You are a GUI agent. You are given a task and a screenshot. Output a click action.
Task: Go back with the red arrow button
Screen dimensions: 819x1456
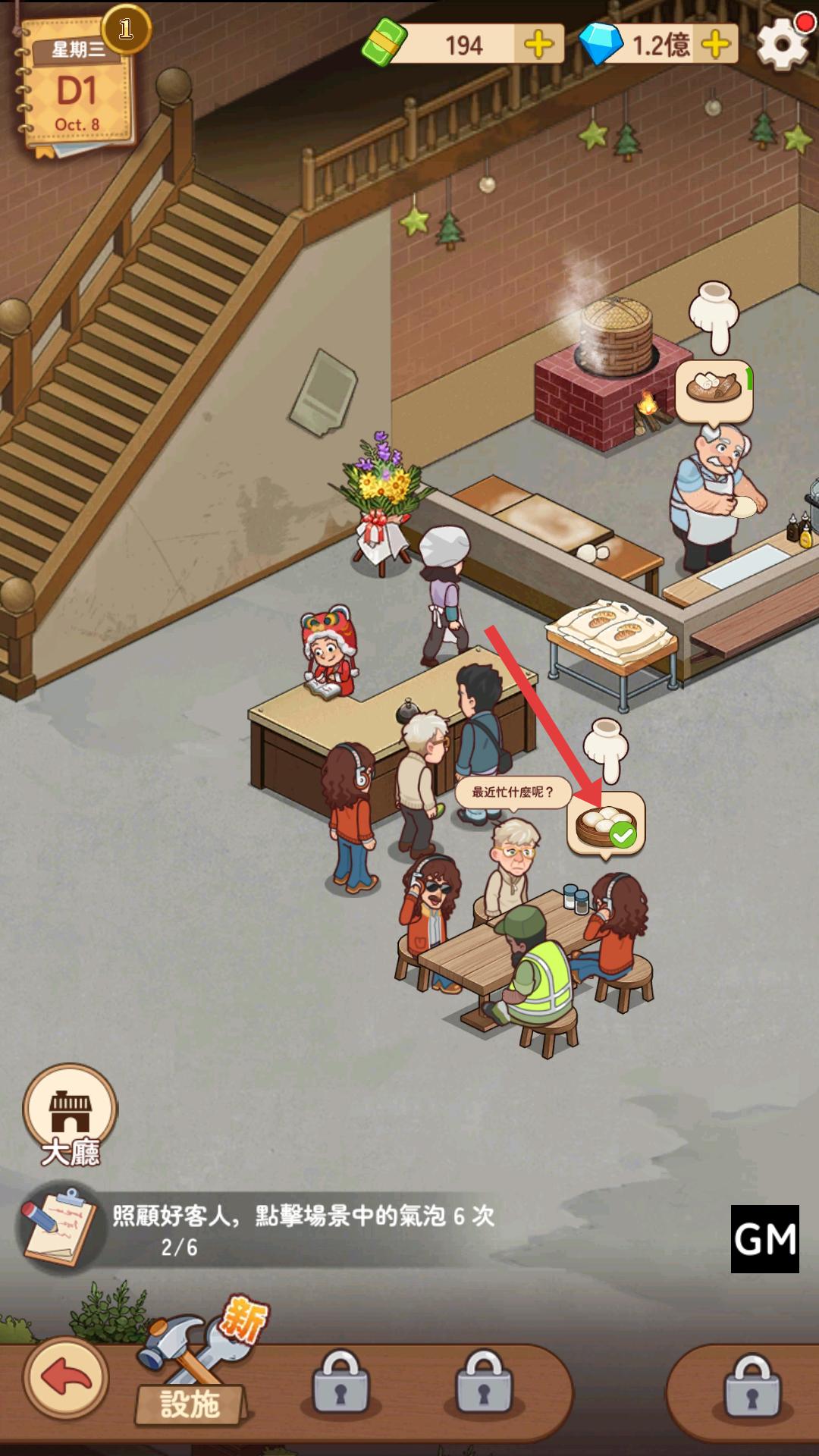coord(67,1379)
